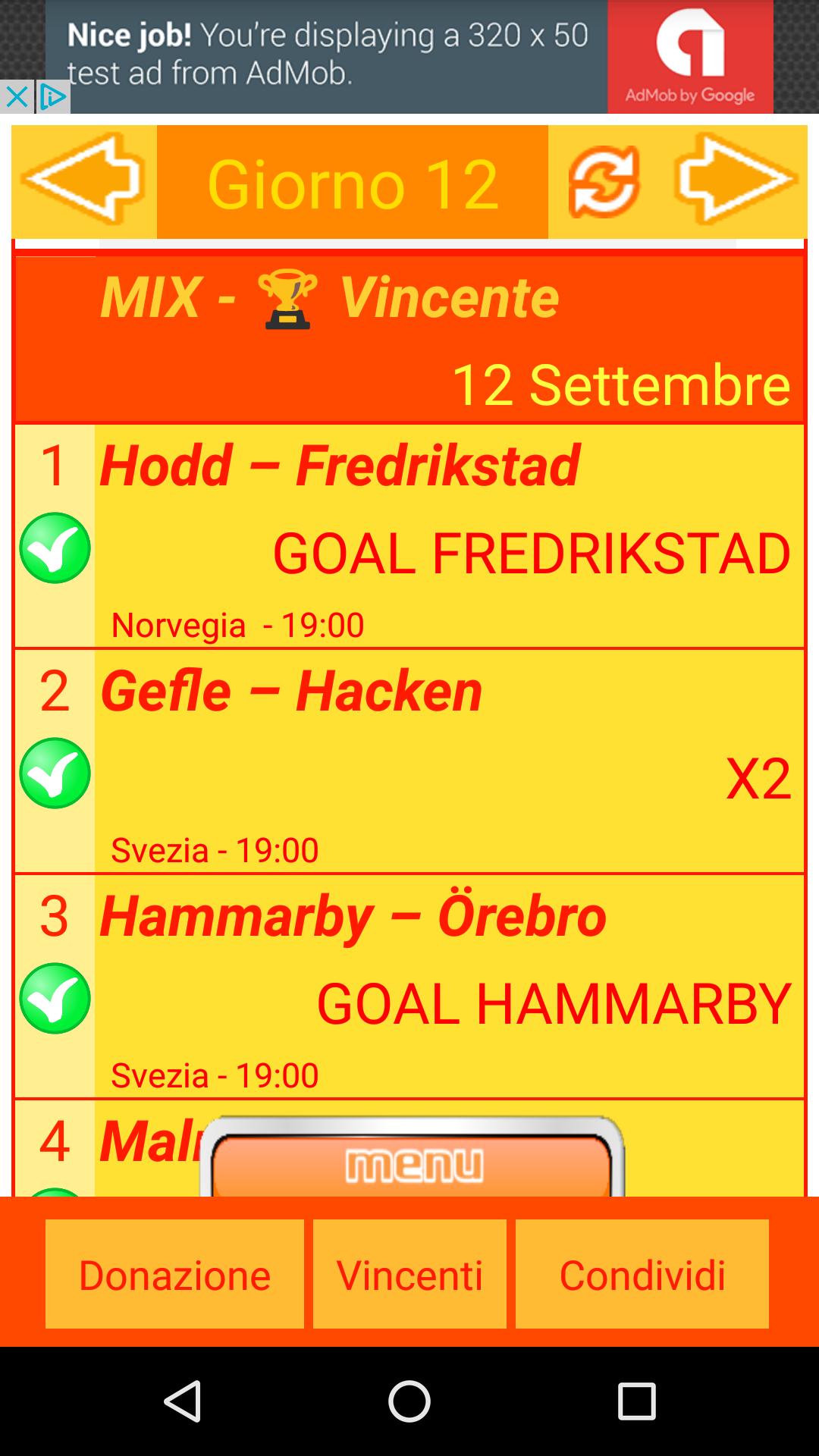
Task: Click the AdMob test ad banner
Action: pos(326,53)
